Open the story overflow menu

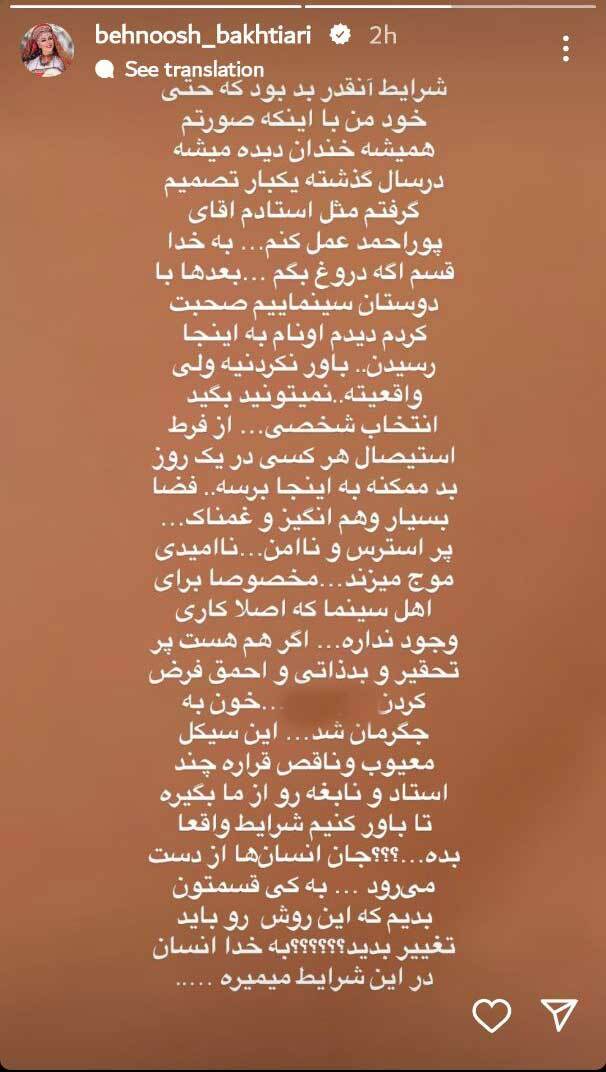566,47
